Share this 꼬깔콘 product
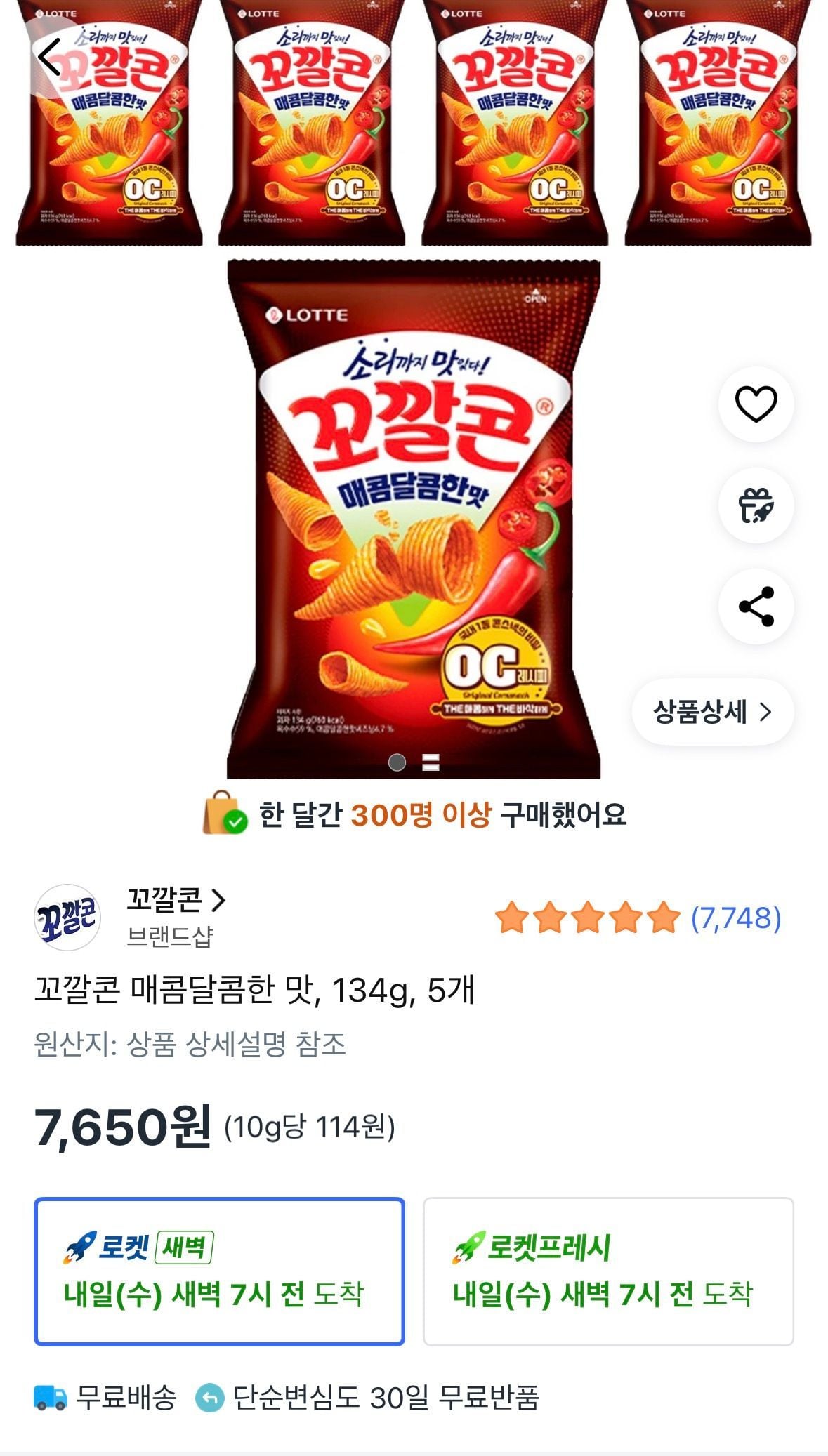Viewport: 828px width, 1456px height. (x=756, y=607)
